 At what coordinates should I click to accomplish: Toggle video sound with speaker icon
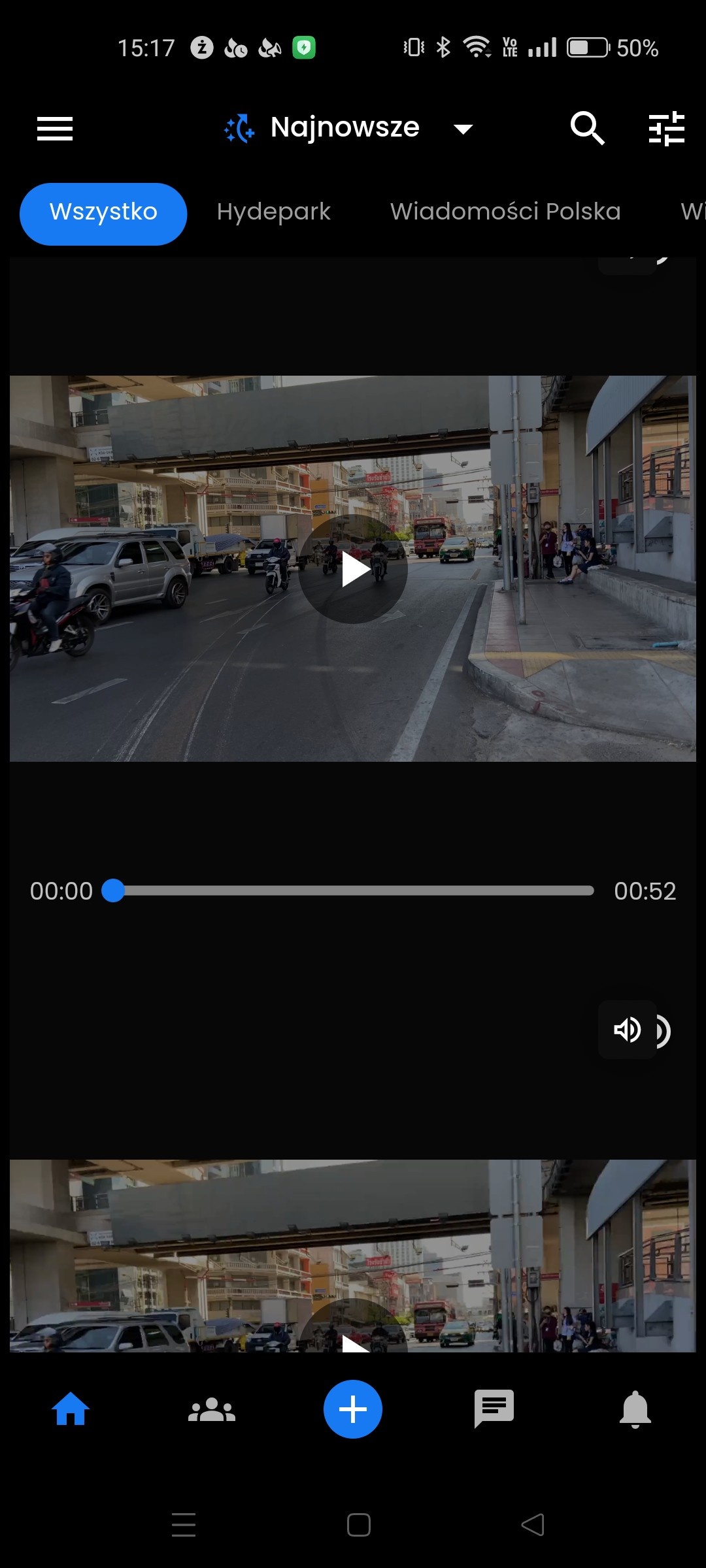628,1030
